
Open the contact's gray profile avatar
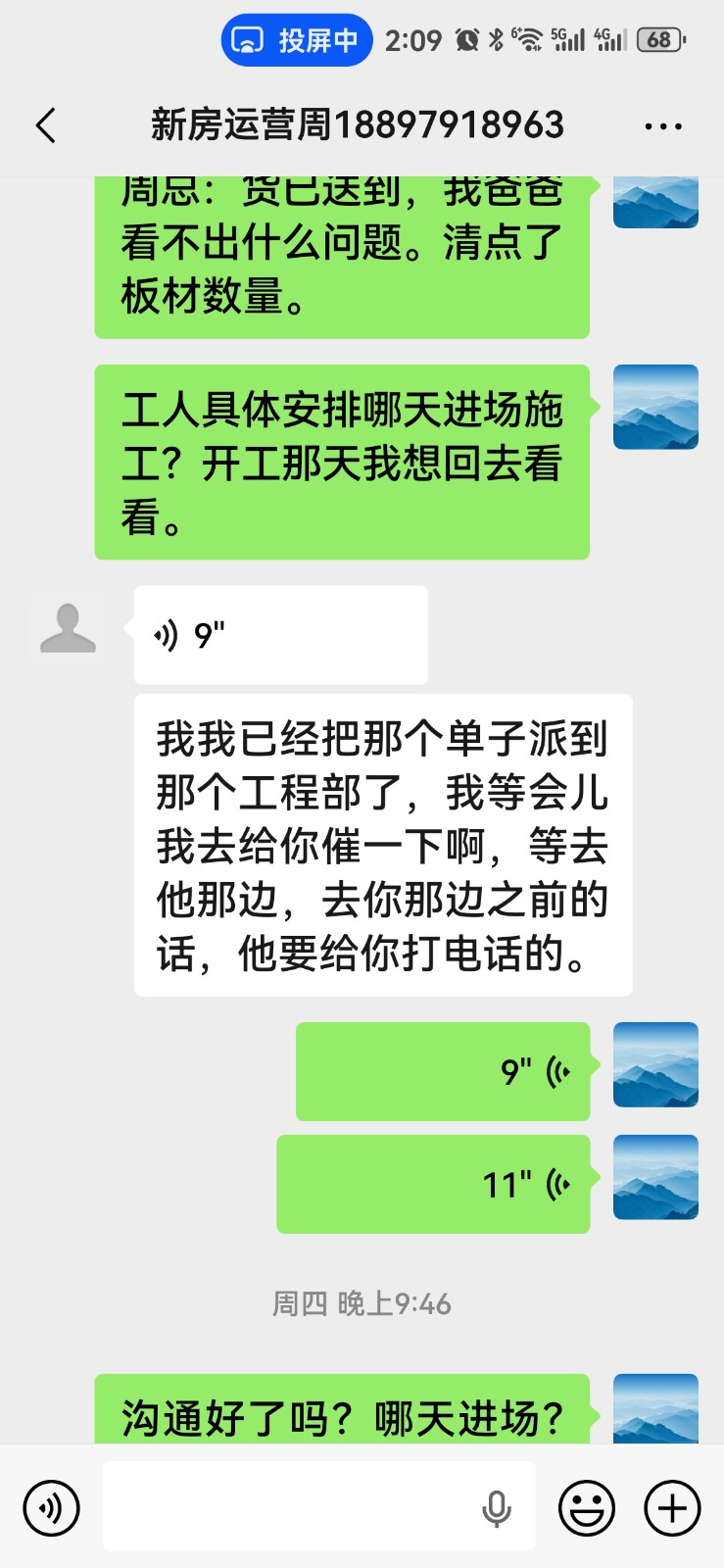coord(68,628)
